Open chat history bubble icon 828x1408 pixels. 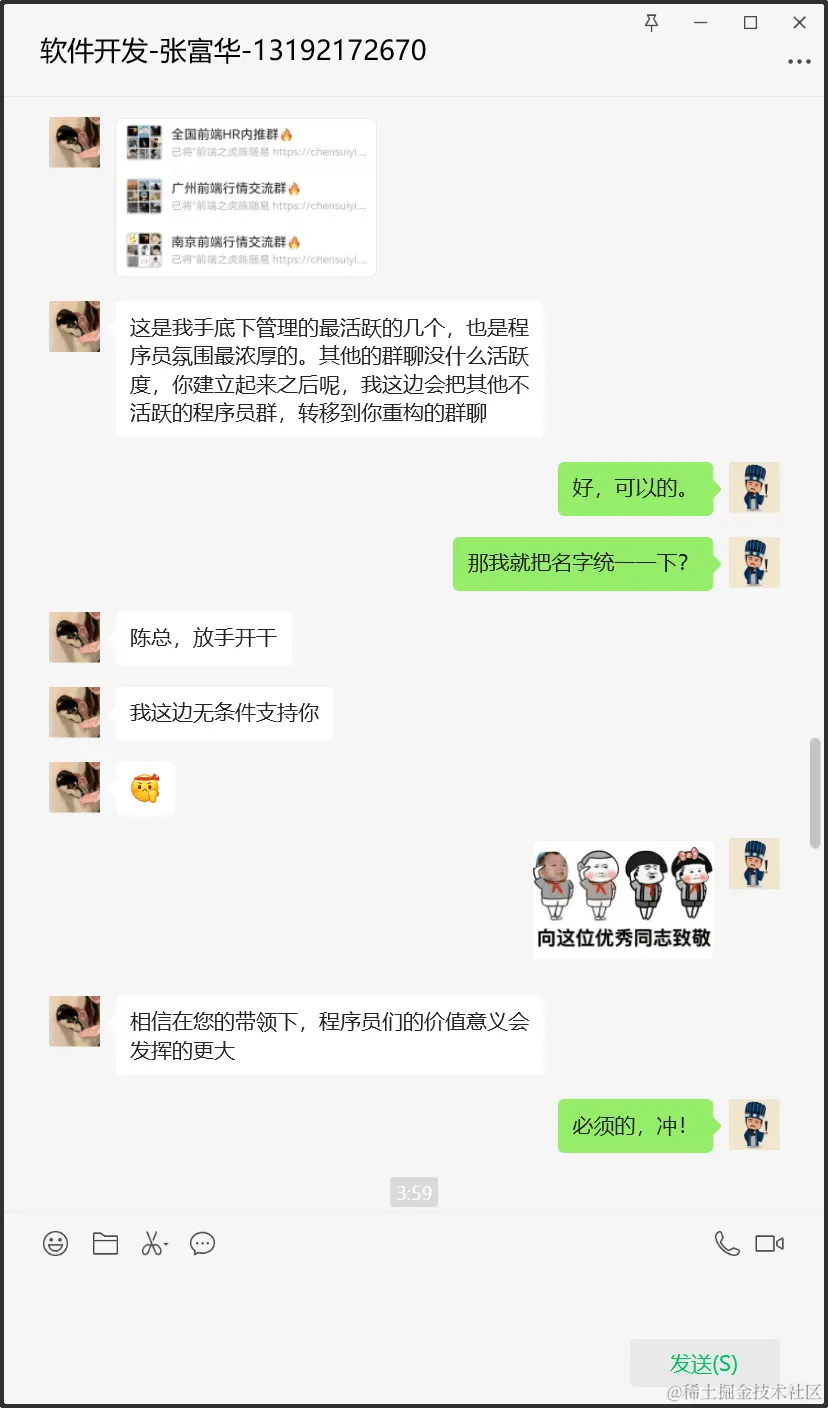pyautogui.click(x=203, y=1244)
